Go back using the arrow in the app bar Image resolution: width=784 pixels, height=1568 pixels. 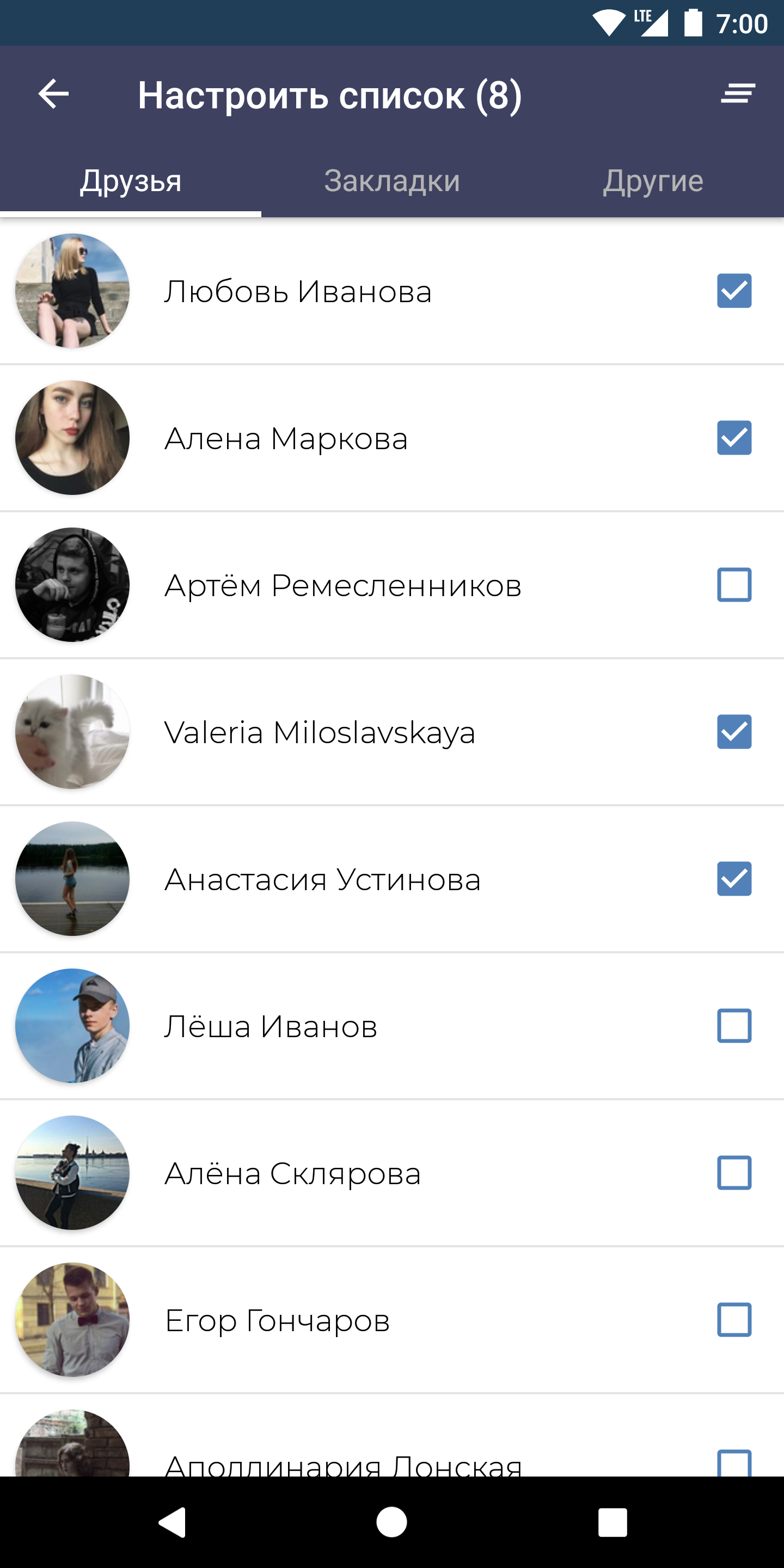(53, 94)
